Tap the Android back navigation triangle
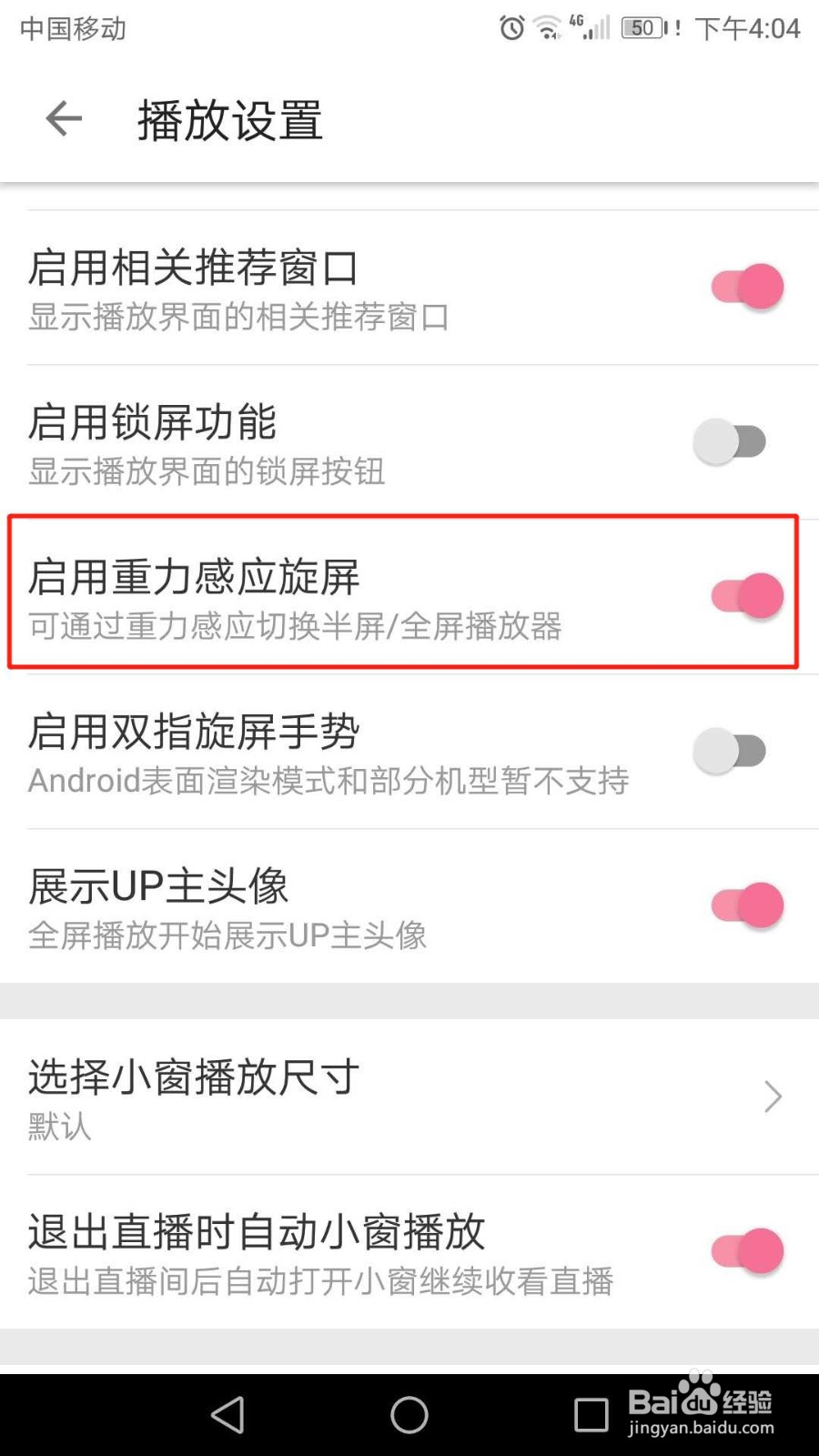This screenshot has height=1456, width=819. coord(227,1414)
